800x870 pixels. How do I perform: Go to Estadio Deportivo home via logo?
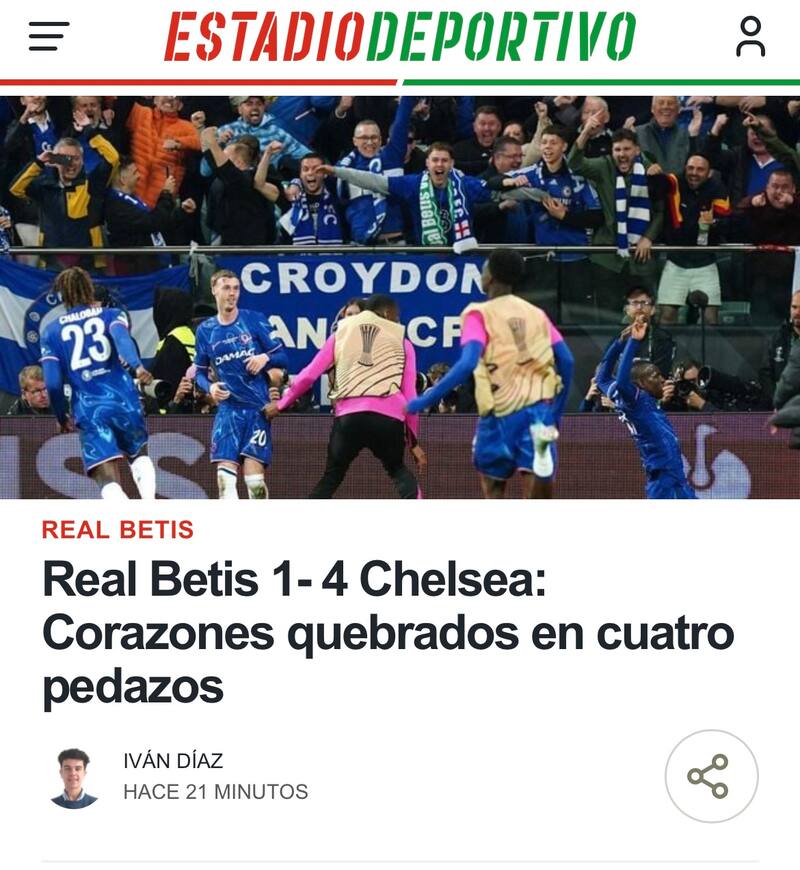[400, 37]
